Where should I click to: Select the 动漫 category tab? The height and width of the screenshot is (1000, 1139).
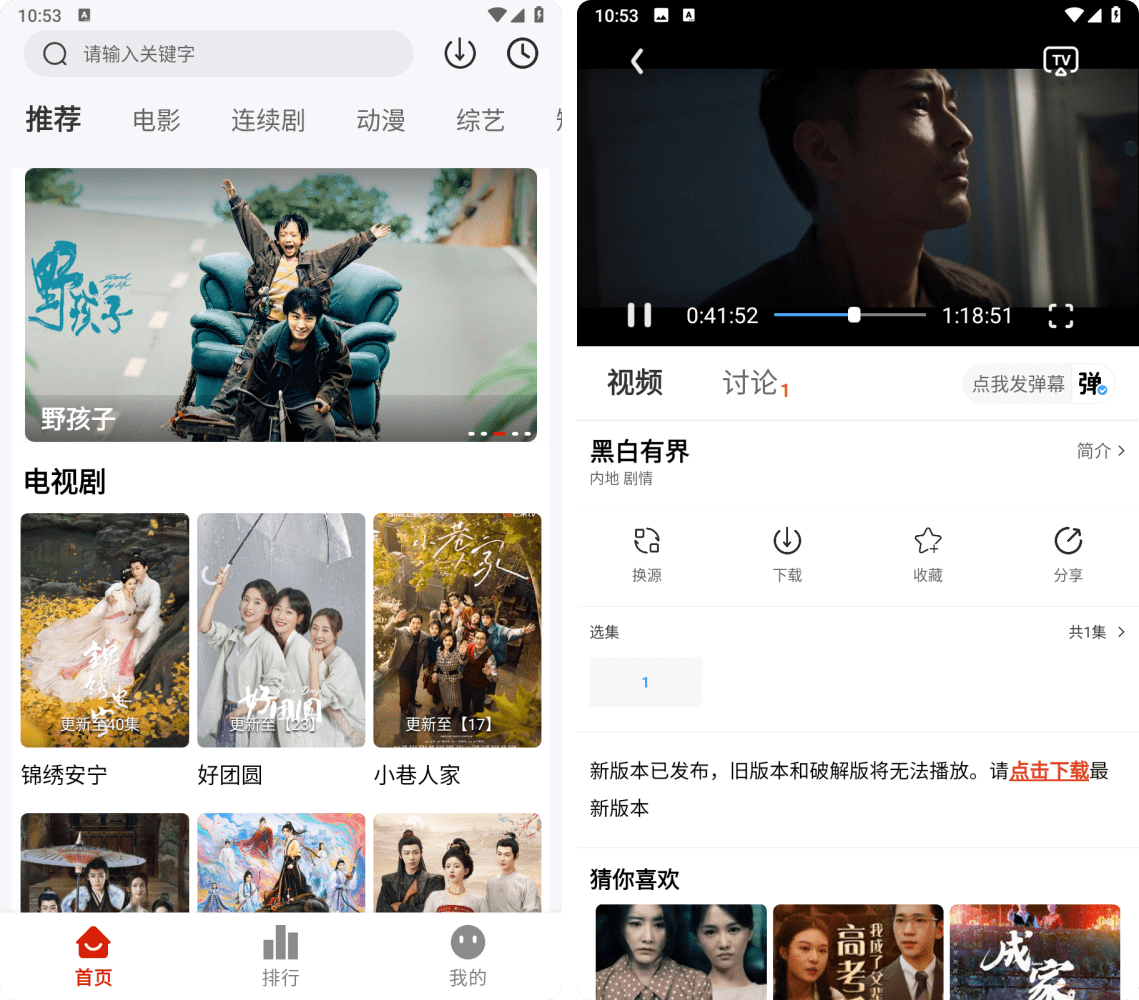[x=381, y=121]
